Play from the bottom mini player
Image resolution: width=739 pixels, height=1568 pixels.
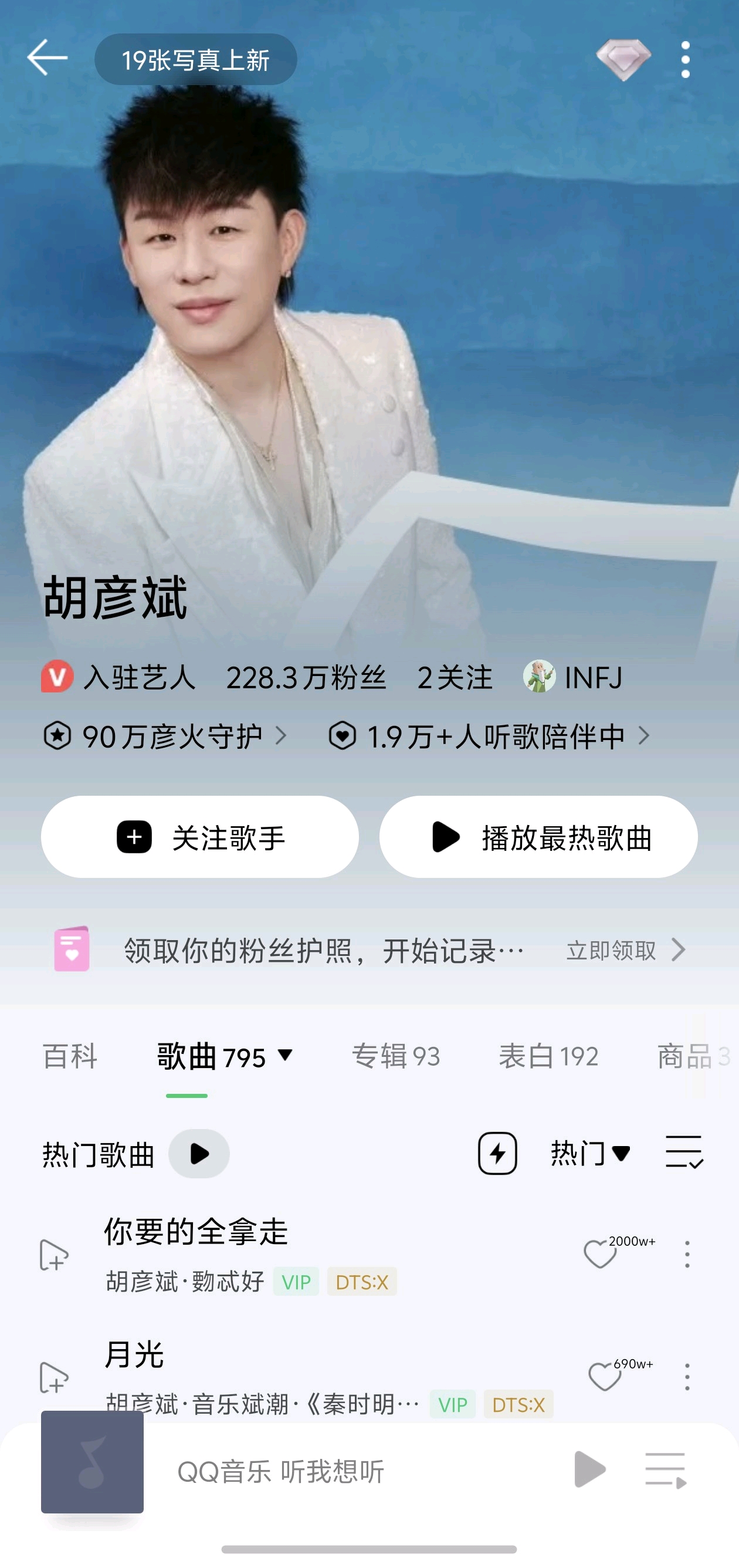pyautogui.click(x=589, y=1469)
